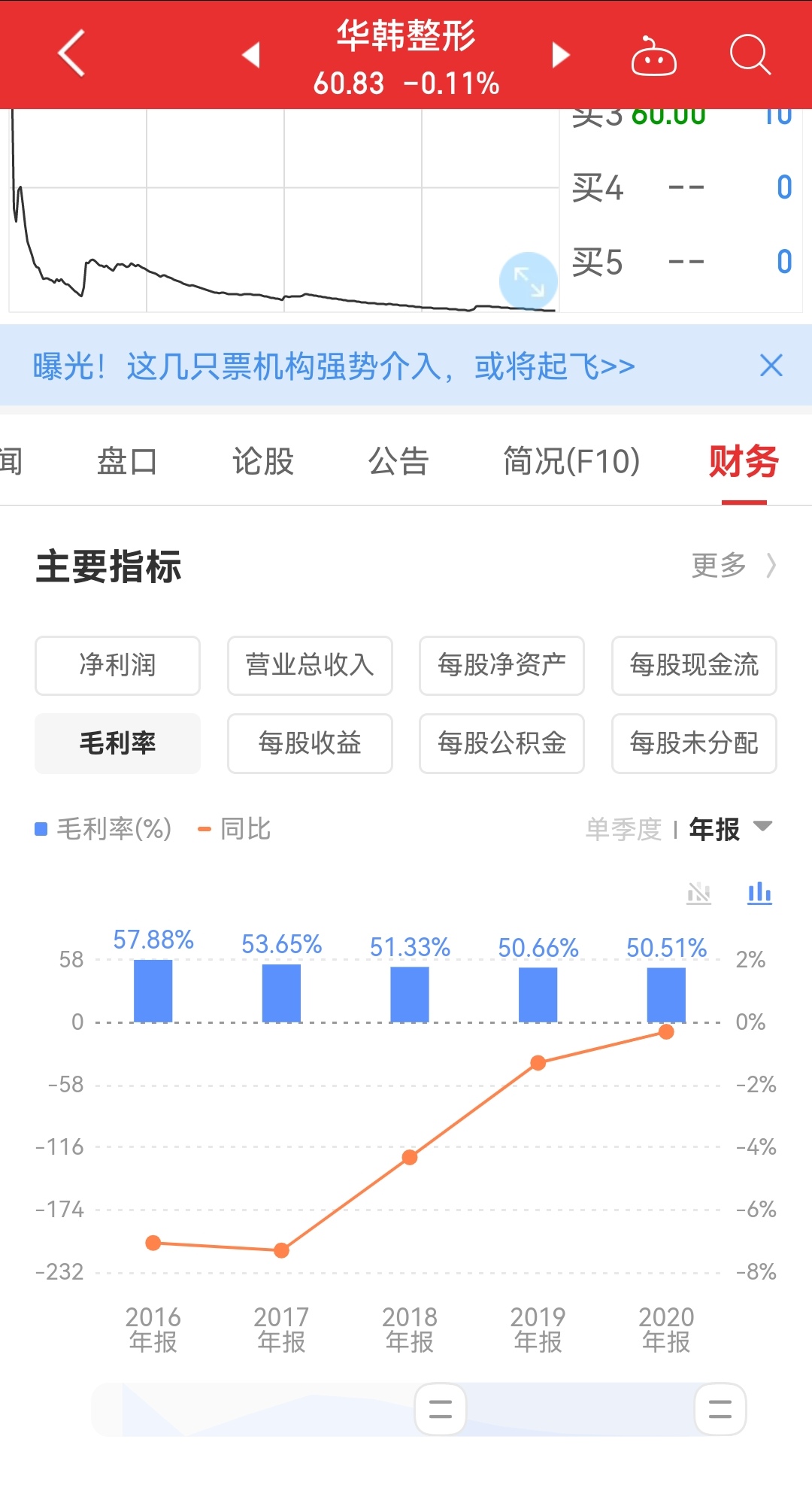Select the 每股公积金 metric

[x=501, y=743]
